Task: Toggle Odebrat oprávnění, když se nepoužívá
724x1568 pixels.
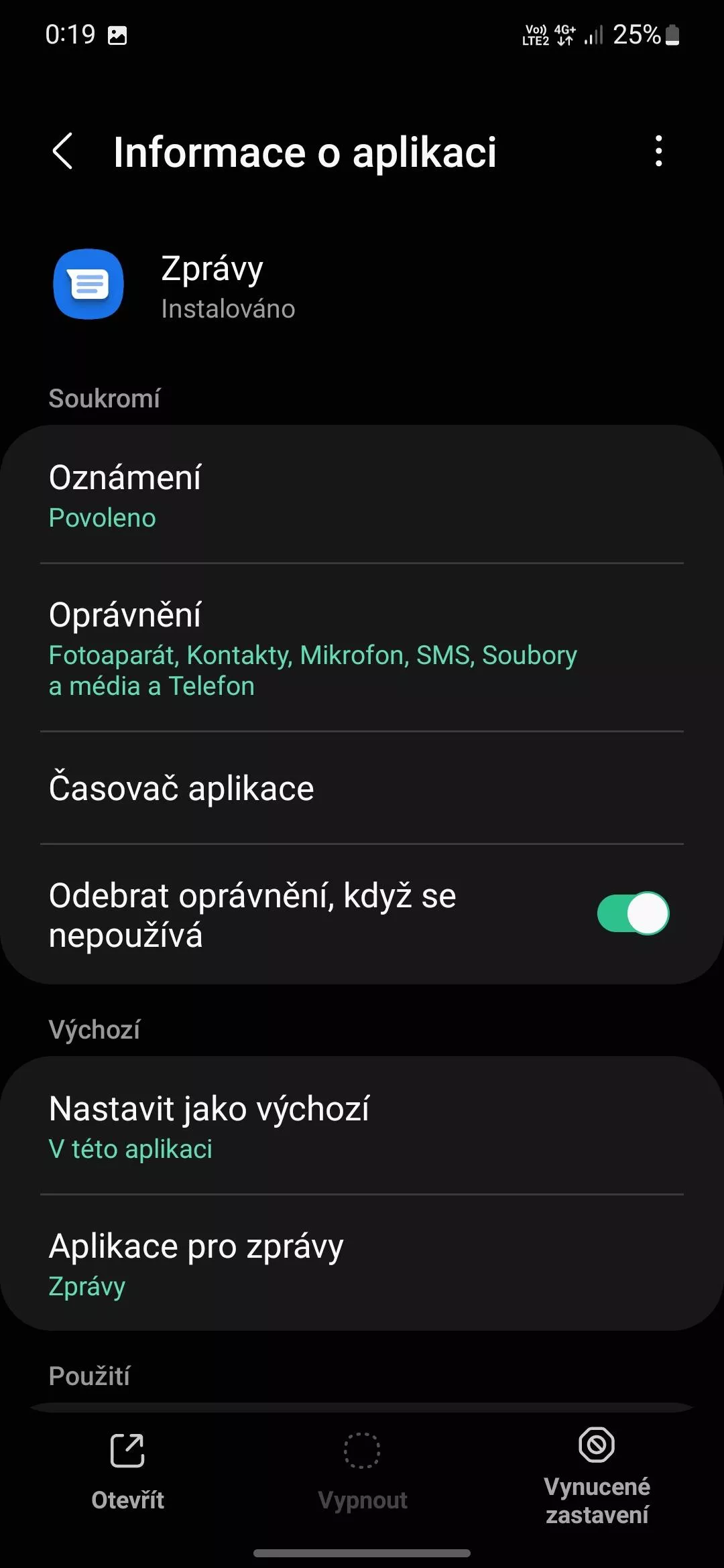Action: coord(633,913)
